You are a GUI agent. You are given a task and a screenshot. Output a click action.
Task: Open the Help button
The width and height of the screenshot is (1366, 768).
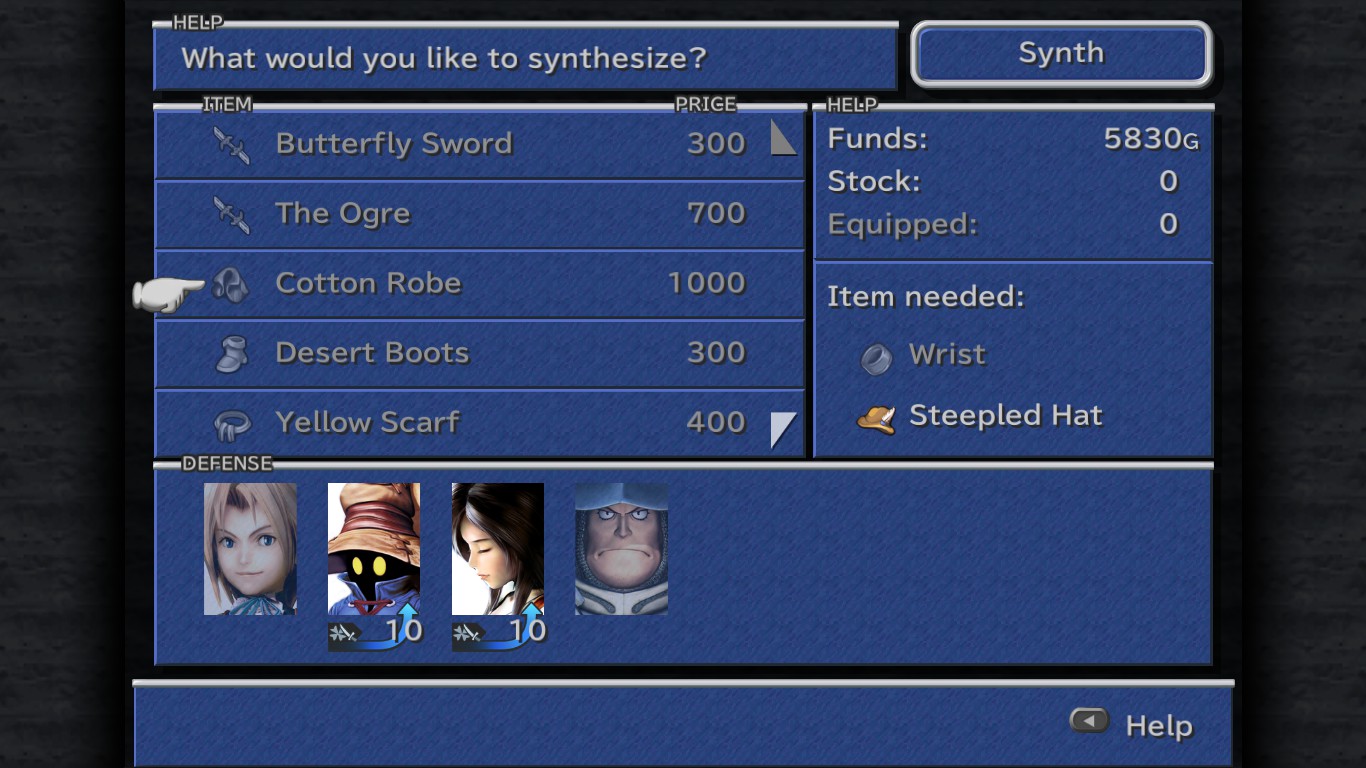(x=1131, y=724)
